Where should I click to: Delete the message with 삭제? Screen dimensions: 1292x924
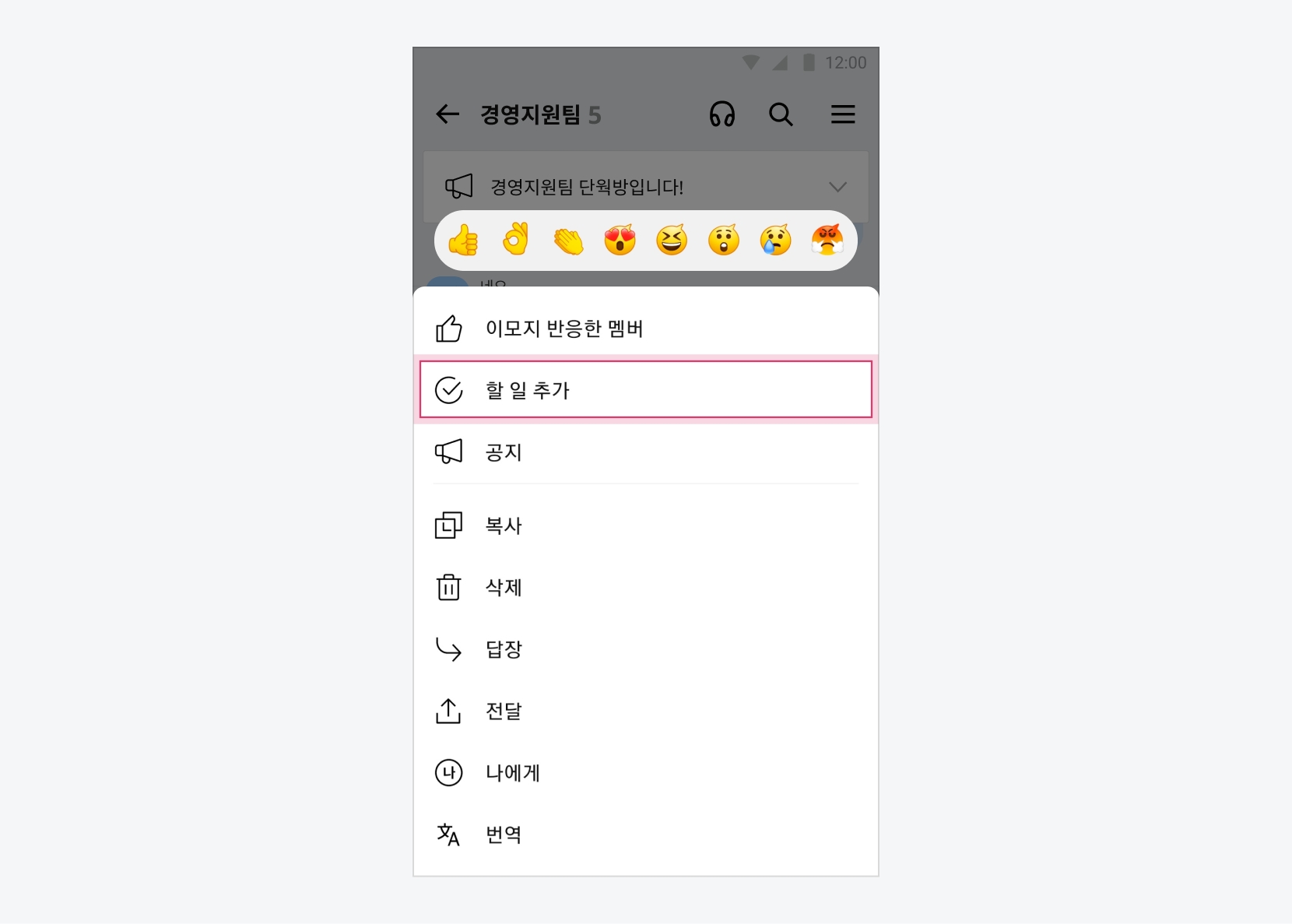[504, 588]
